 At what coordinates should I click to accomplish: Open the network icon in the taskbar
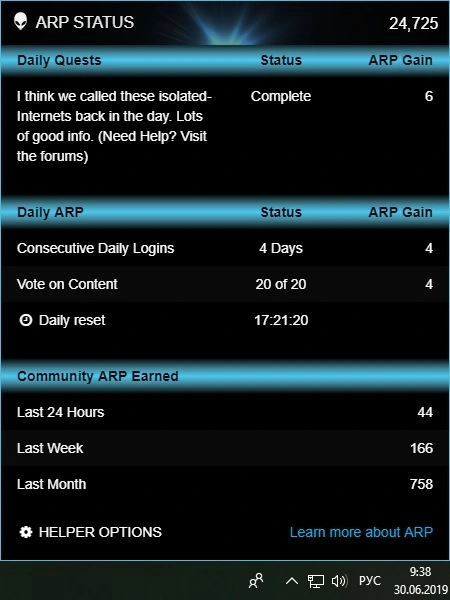tap(316, 581)
